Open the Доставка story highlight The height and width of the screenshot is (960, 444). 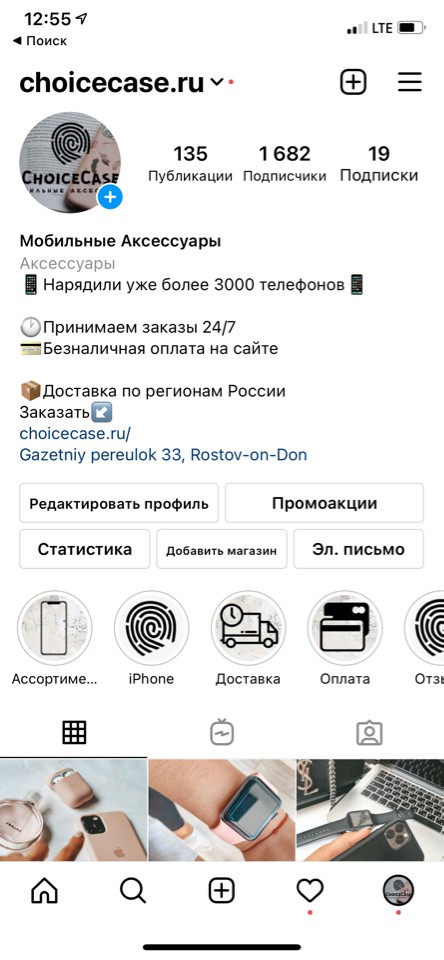pyautogui.click(x=248, y=638)
